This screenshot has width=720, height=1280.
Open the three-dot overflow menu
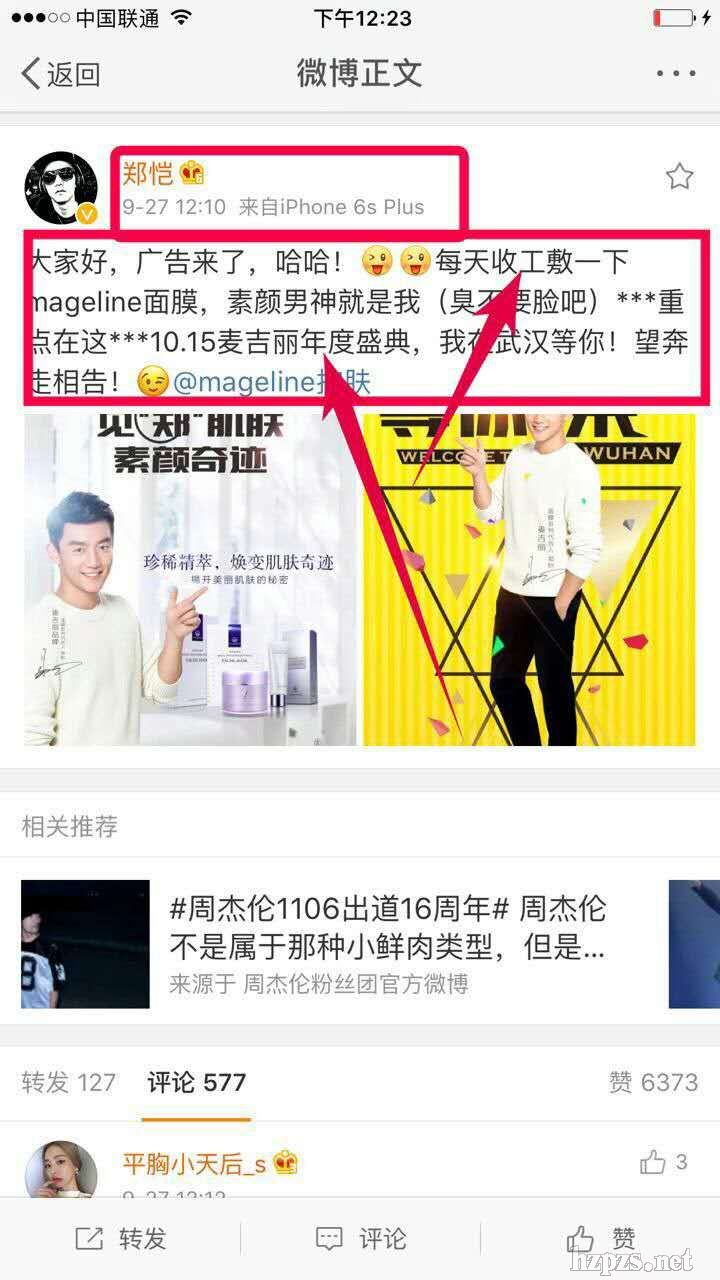676,74
